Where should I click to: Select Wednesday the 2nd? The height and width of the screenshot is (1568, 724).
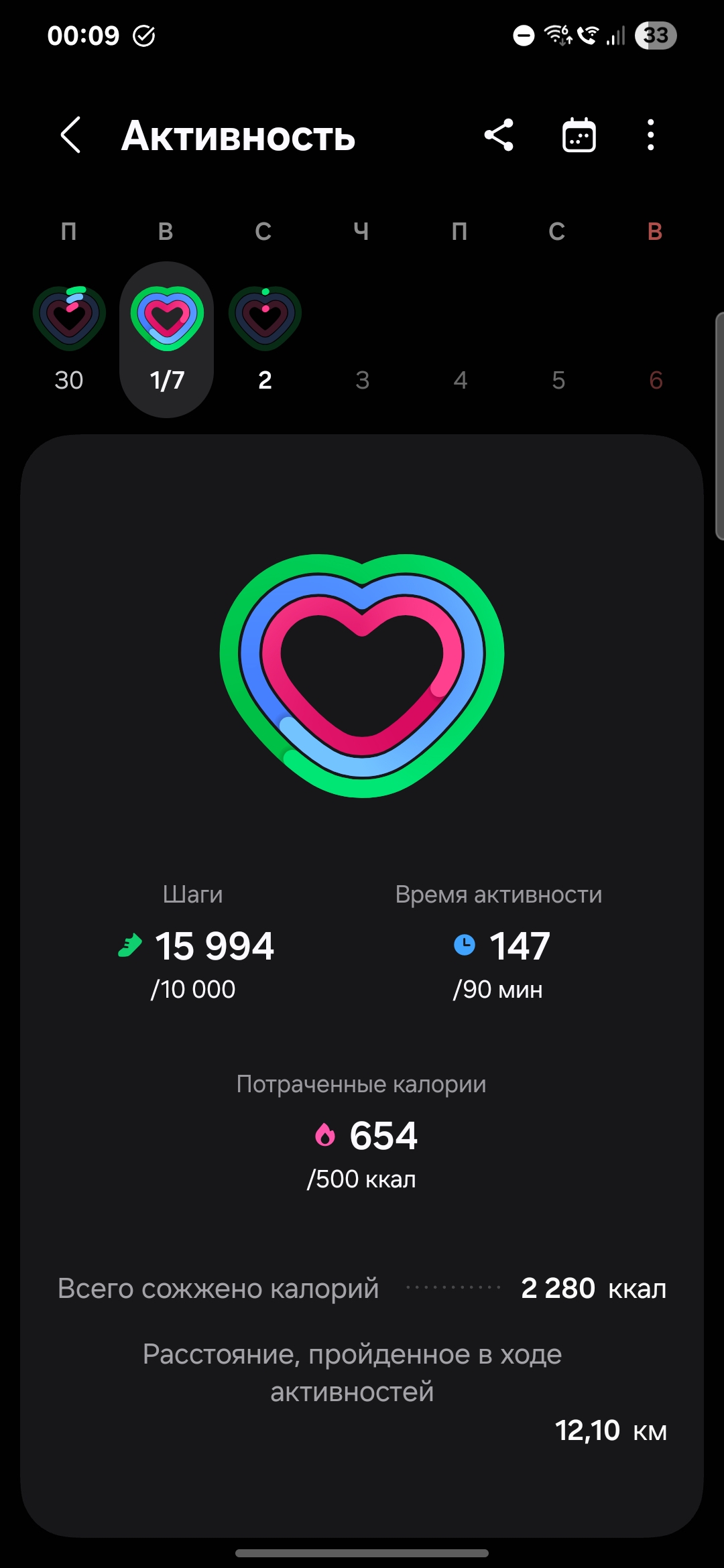tap(265, 339)
